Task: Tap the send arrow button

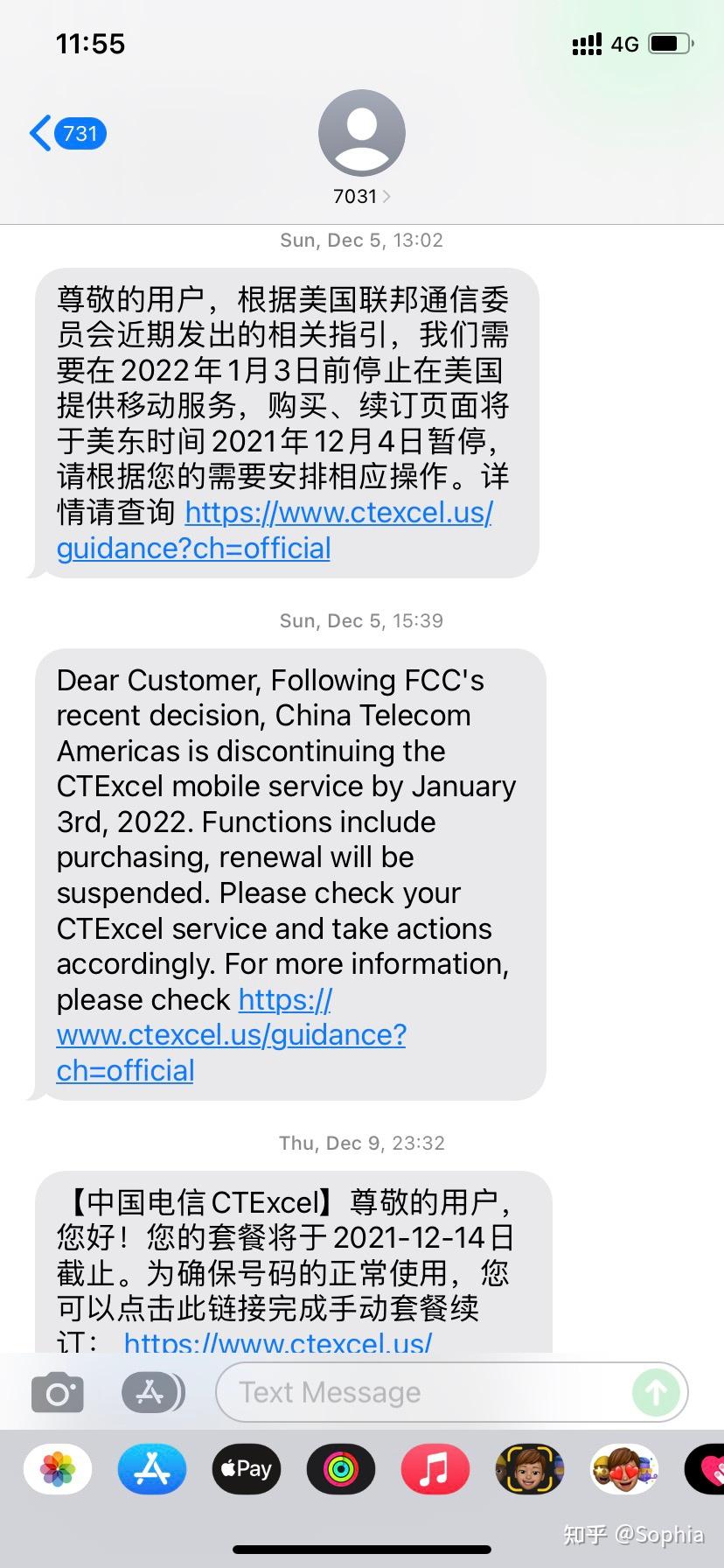Action: pyautogui.click(x=656, y=1391)
